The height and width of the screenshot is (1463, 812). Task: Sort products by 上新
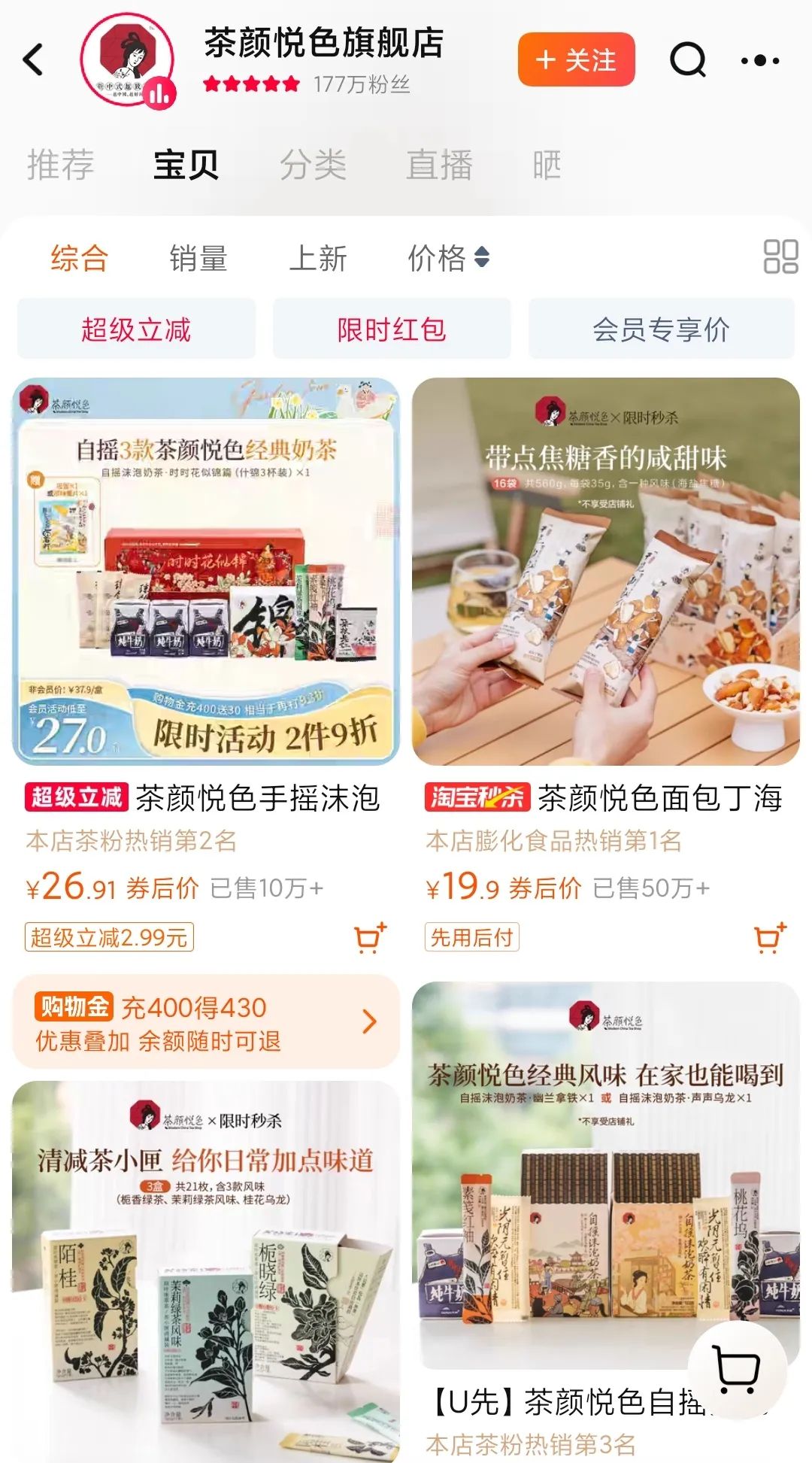318,259
